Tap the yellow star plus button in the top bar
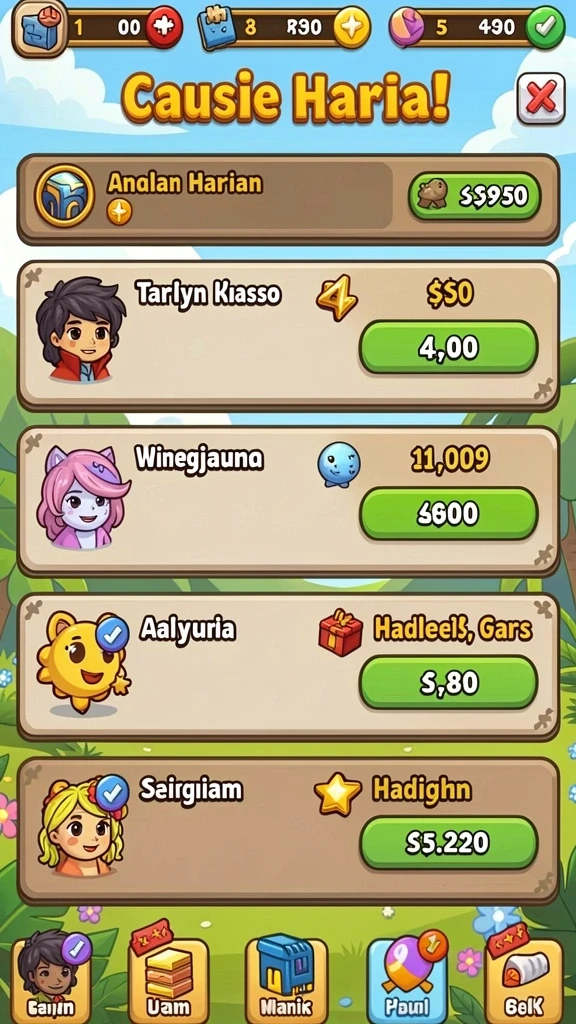576x1024 pixels. pyautogui.click(x=352, y=29)
